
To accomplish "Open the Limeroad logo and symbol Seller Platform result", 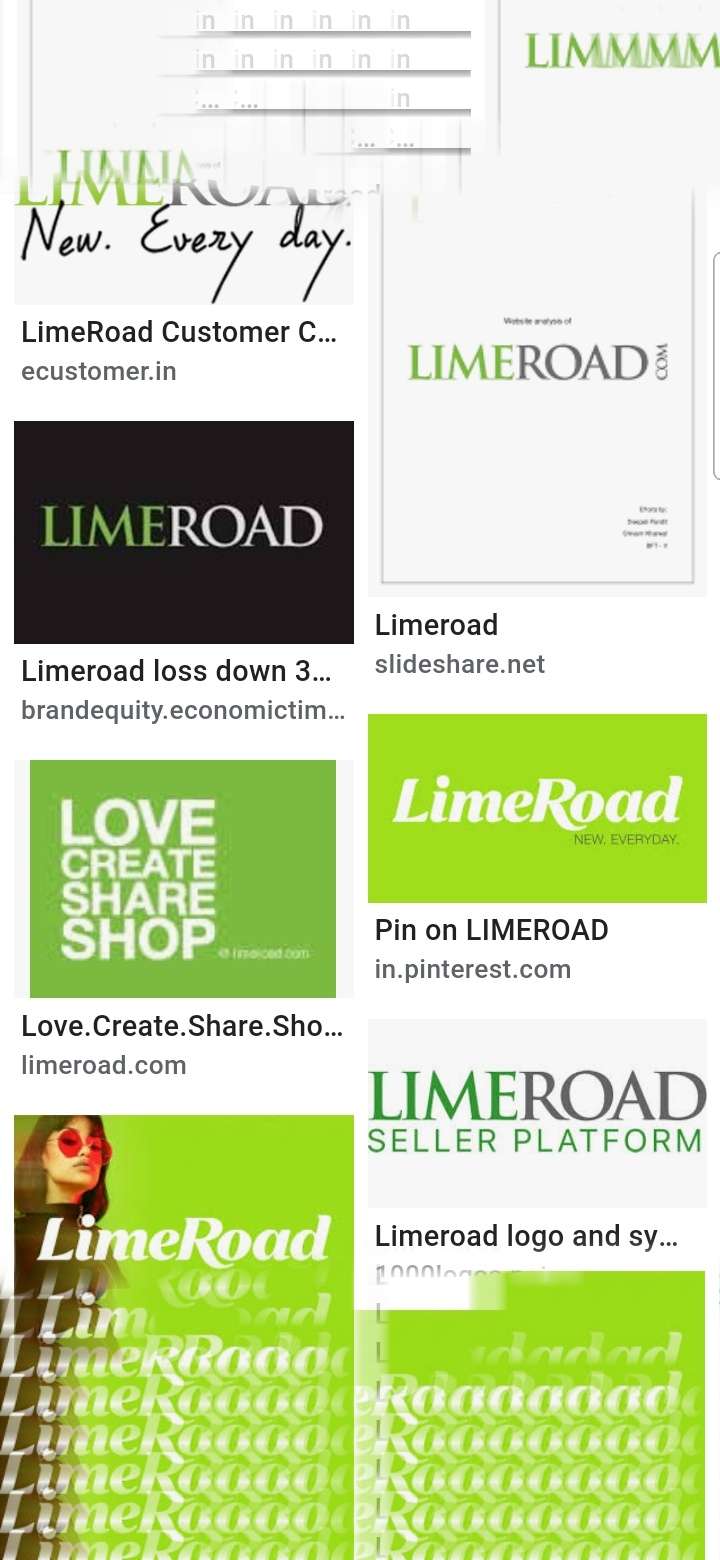I will [x=537, y=1112].
